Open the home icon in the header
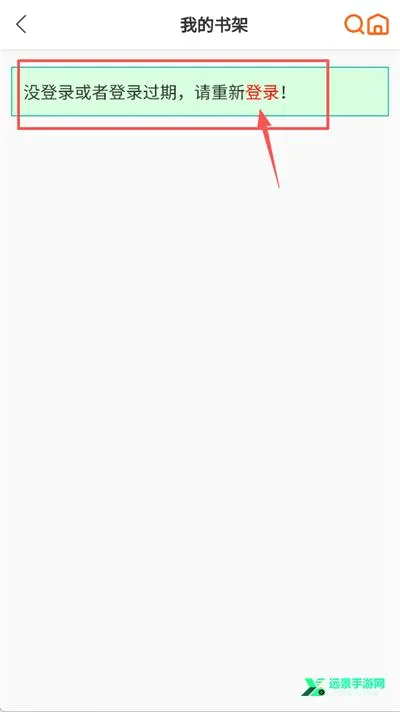The width and height of the screenshot is (400, 712). pos(378,25)
